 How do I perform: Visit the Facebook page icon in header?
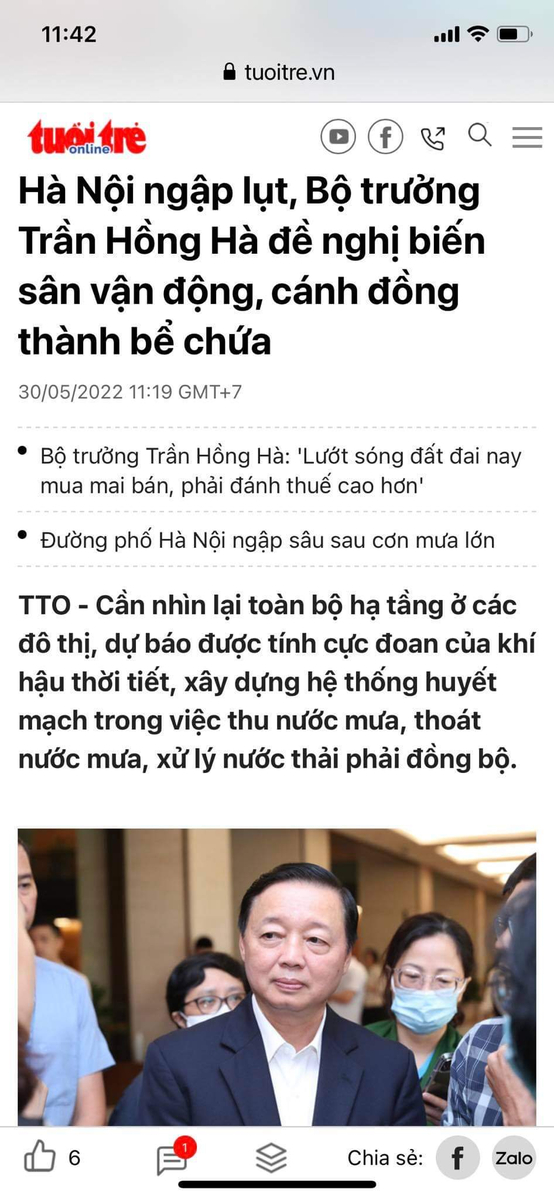(385, 136)
